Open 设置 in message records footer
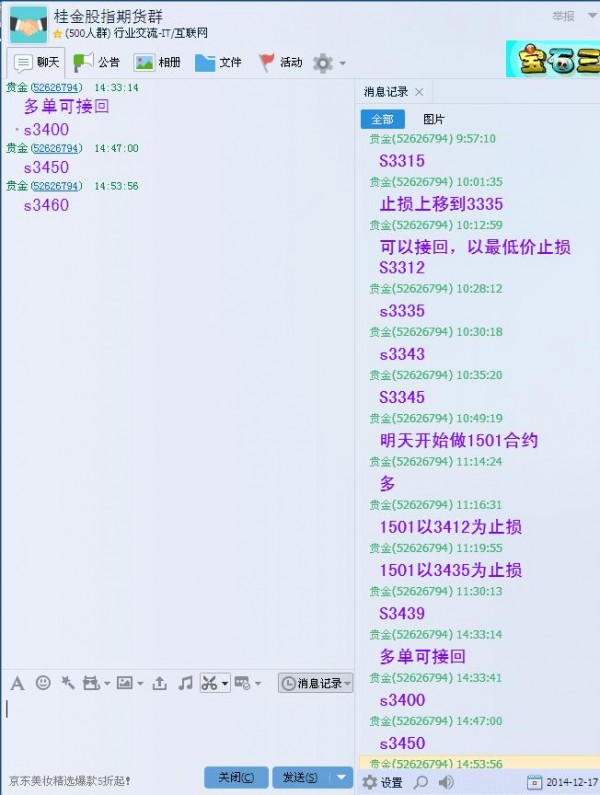Screen dimensions: 600x795 [x=383, y=782]
